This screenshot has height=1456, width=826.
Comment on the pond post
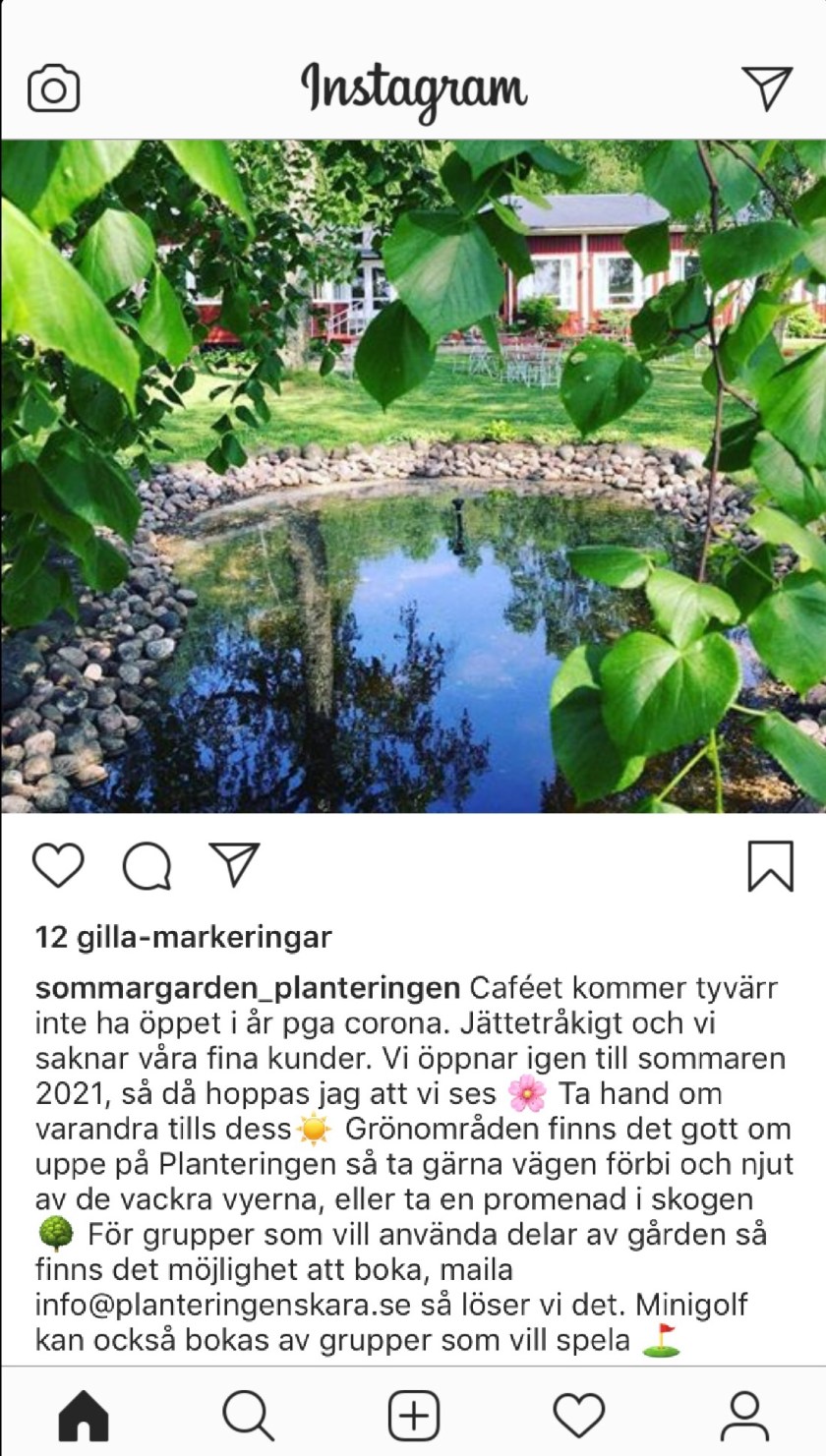(x=147, y=866)
